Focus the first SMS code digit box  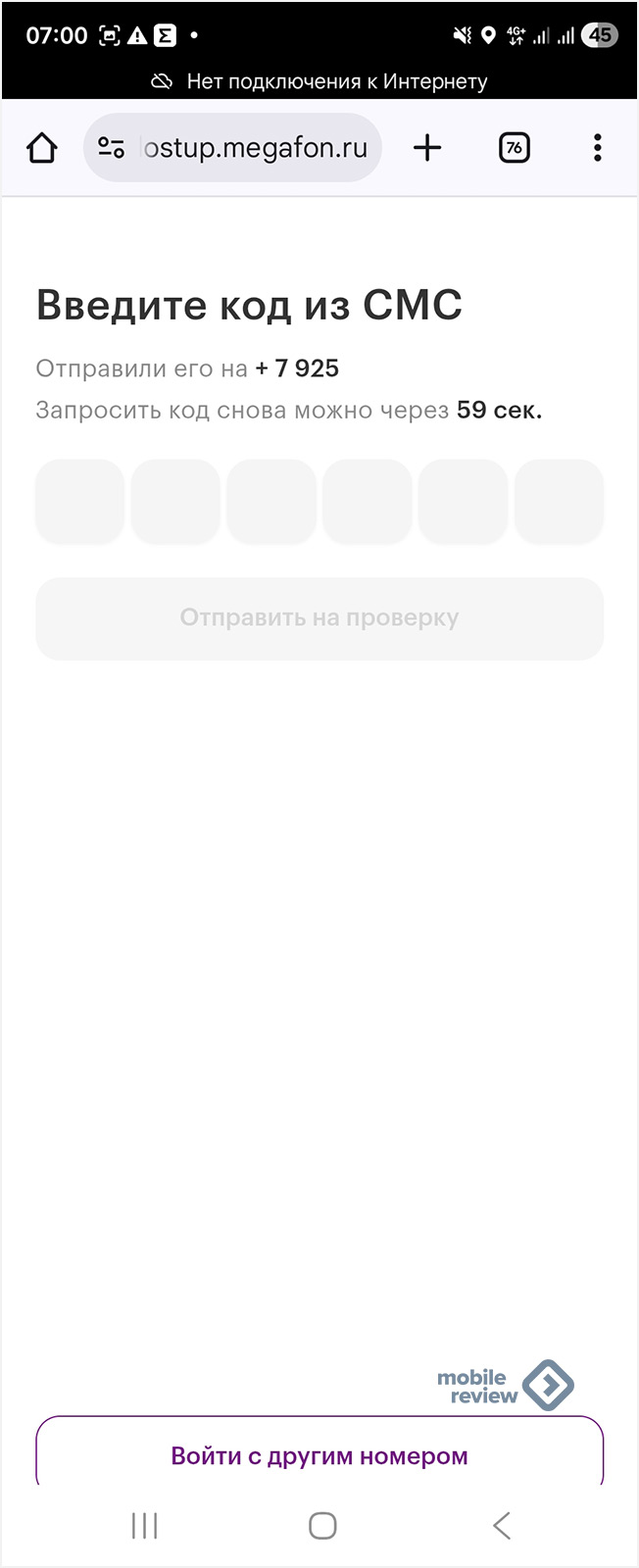(x=80, y=501)
